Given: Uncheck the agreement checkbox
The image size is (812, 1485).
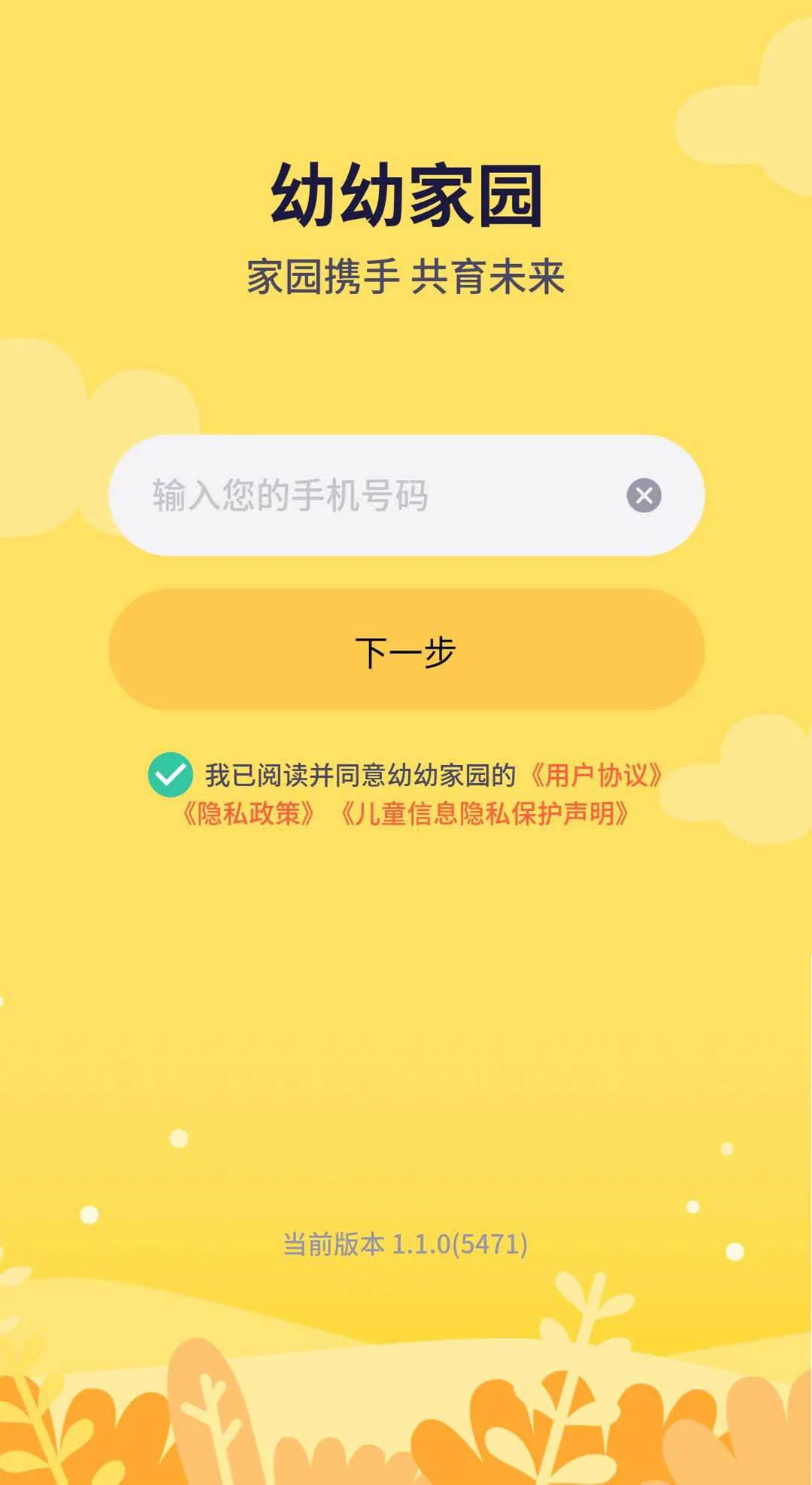Looking at the screenshot, I should click(x=171, y=775).
